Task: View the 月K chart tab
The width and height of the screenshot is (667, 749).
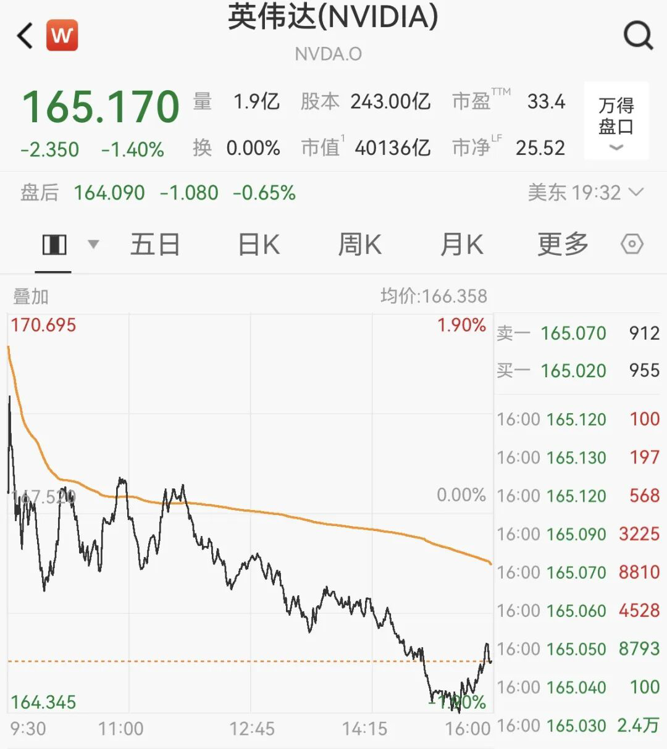Action: (461, 244)
